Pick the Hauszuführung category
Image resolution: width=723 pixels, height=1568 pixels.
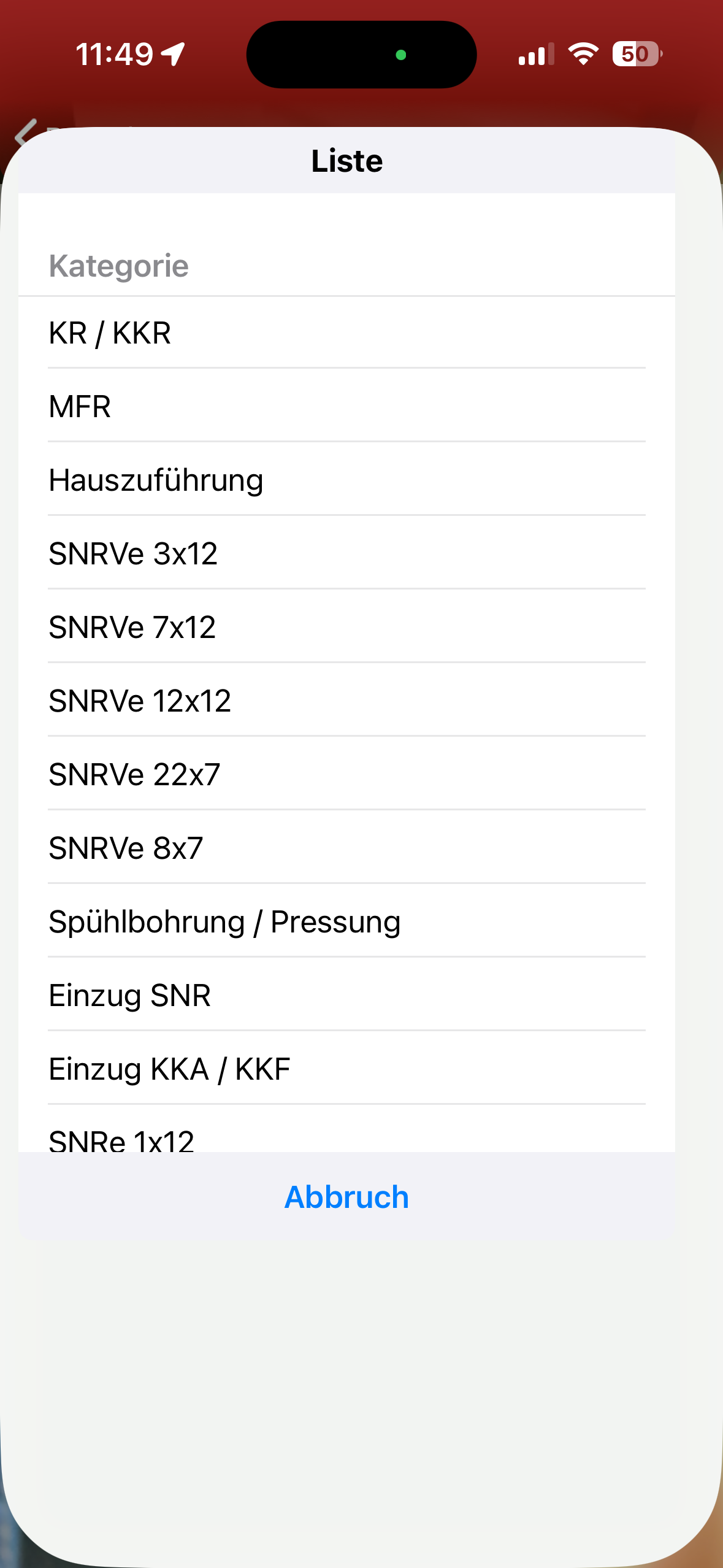click(x=346, y=480)
